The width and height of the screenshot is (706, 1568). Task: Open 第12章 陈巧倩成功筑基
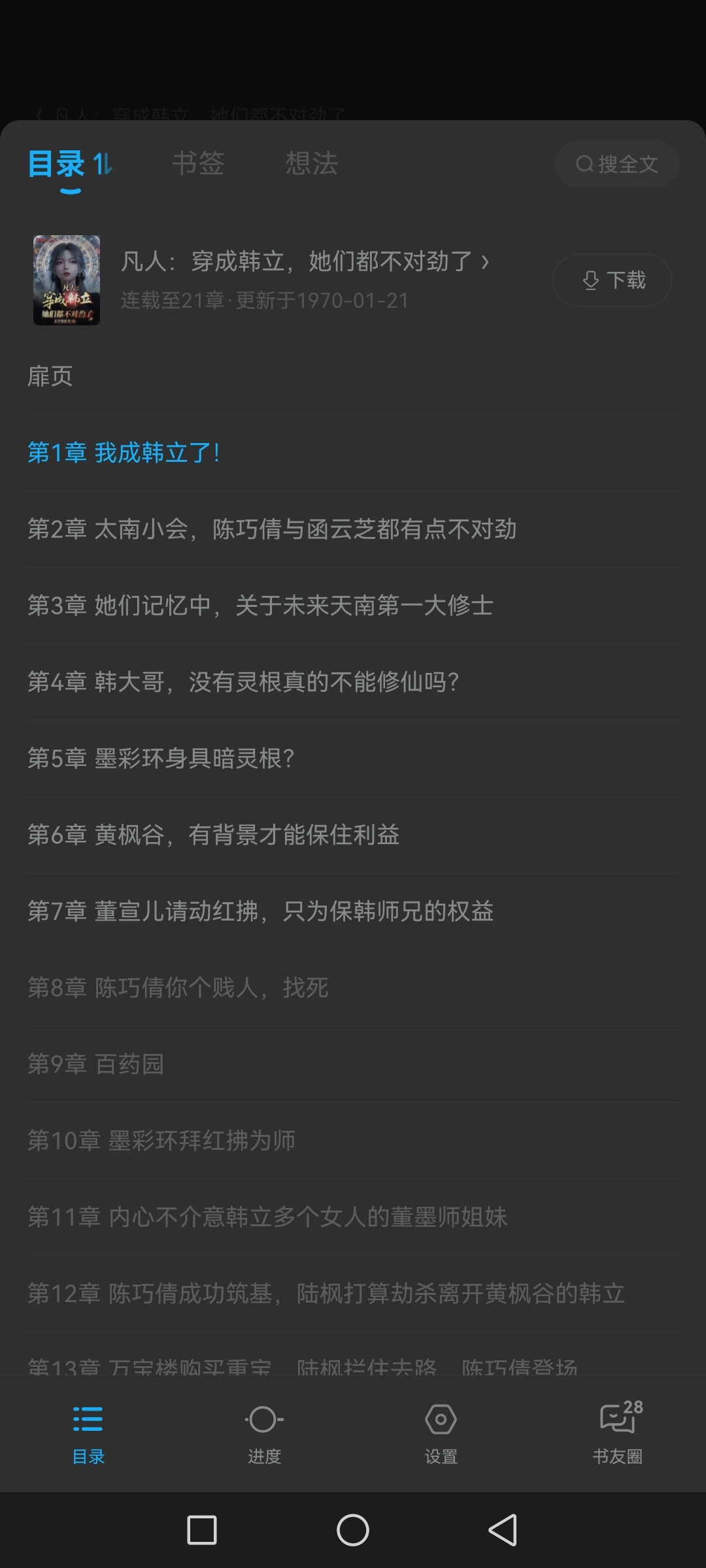pos(326,1294)
